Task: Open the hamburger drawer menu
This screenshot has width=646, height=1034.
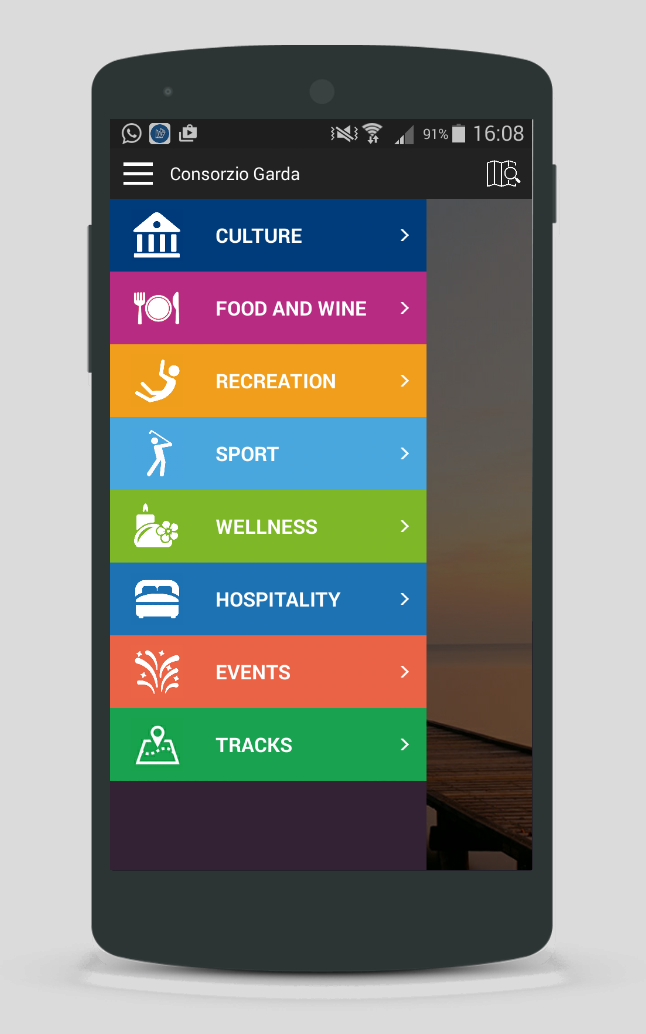Action: (138, 174)
